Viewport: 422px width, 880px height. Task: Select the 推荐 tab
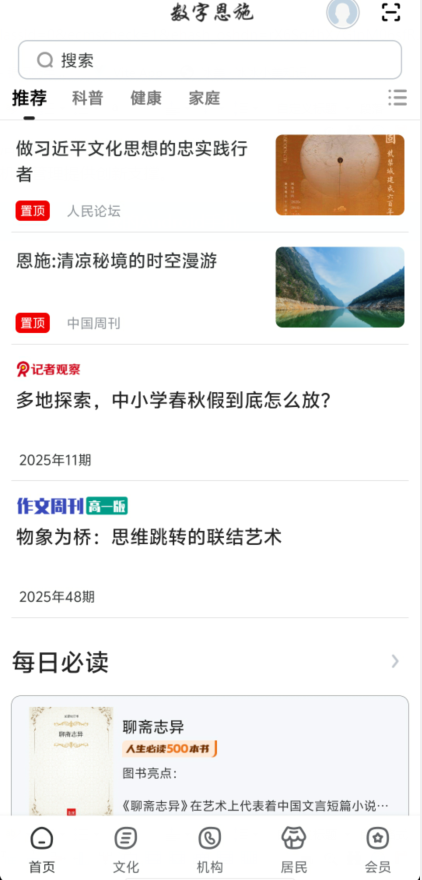[x=29, y=98]
